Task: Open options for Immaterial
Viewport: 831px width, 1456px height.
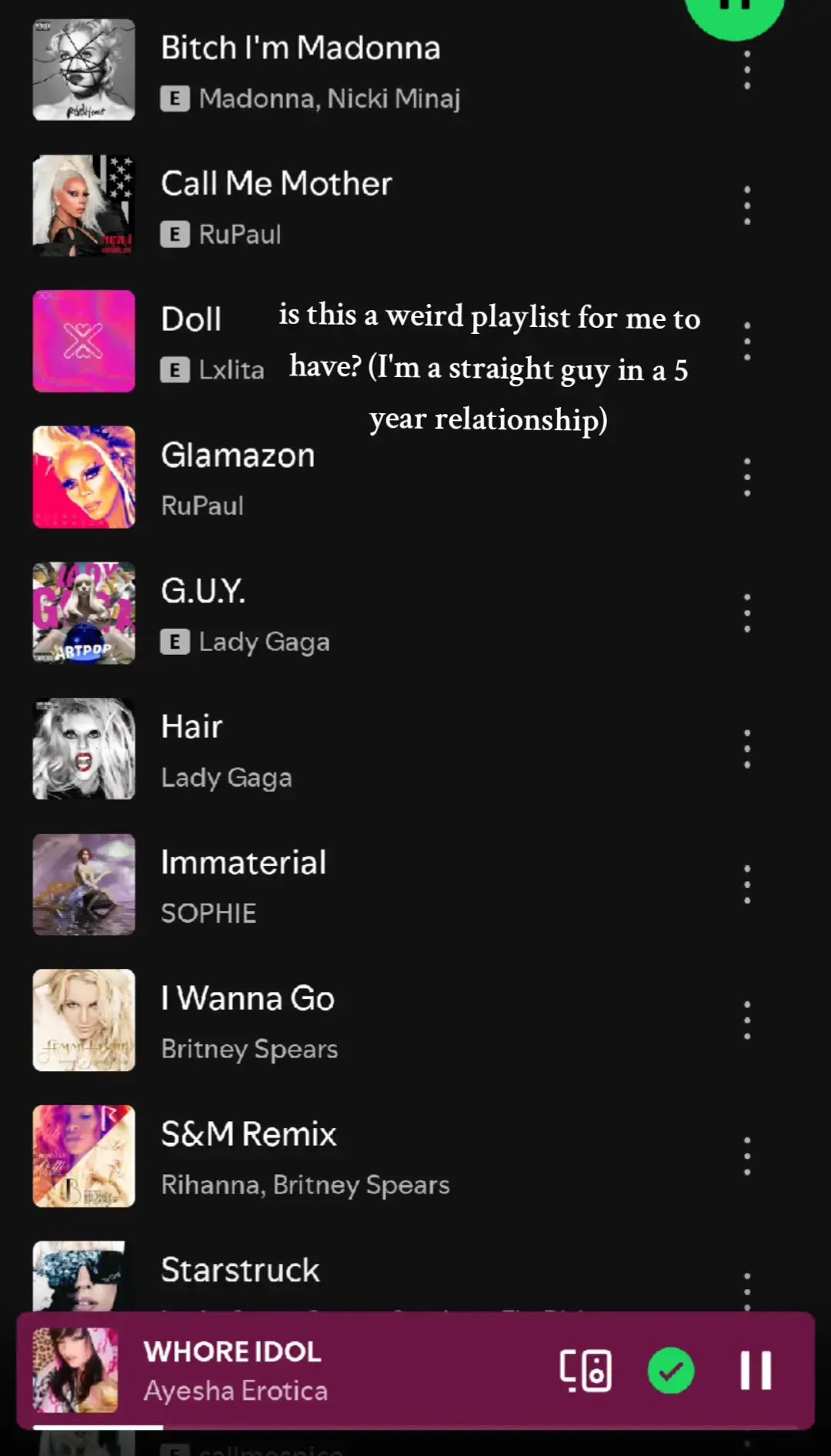Action: [x=746, y=885]
